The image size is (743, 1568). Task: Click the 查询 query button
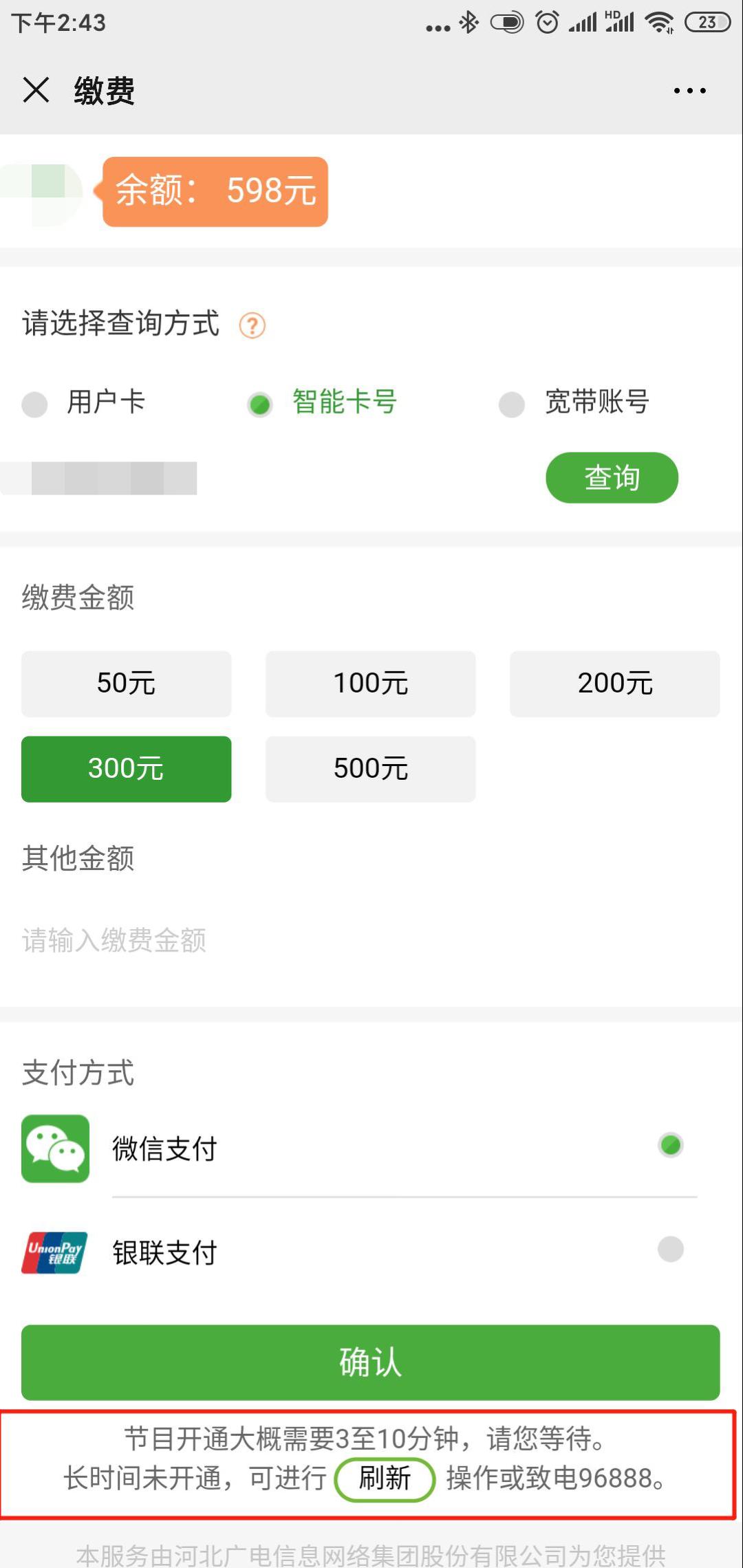[611, 477]
